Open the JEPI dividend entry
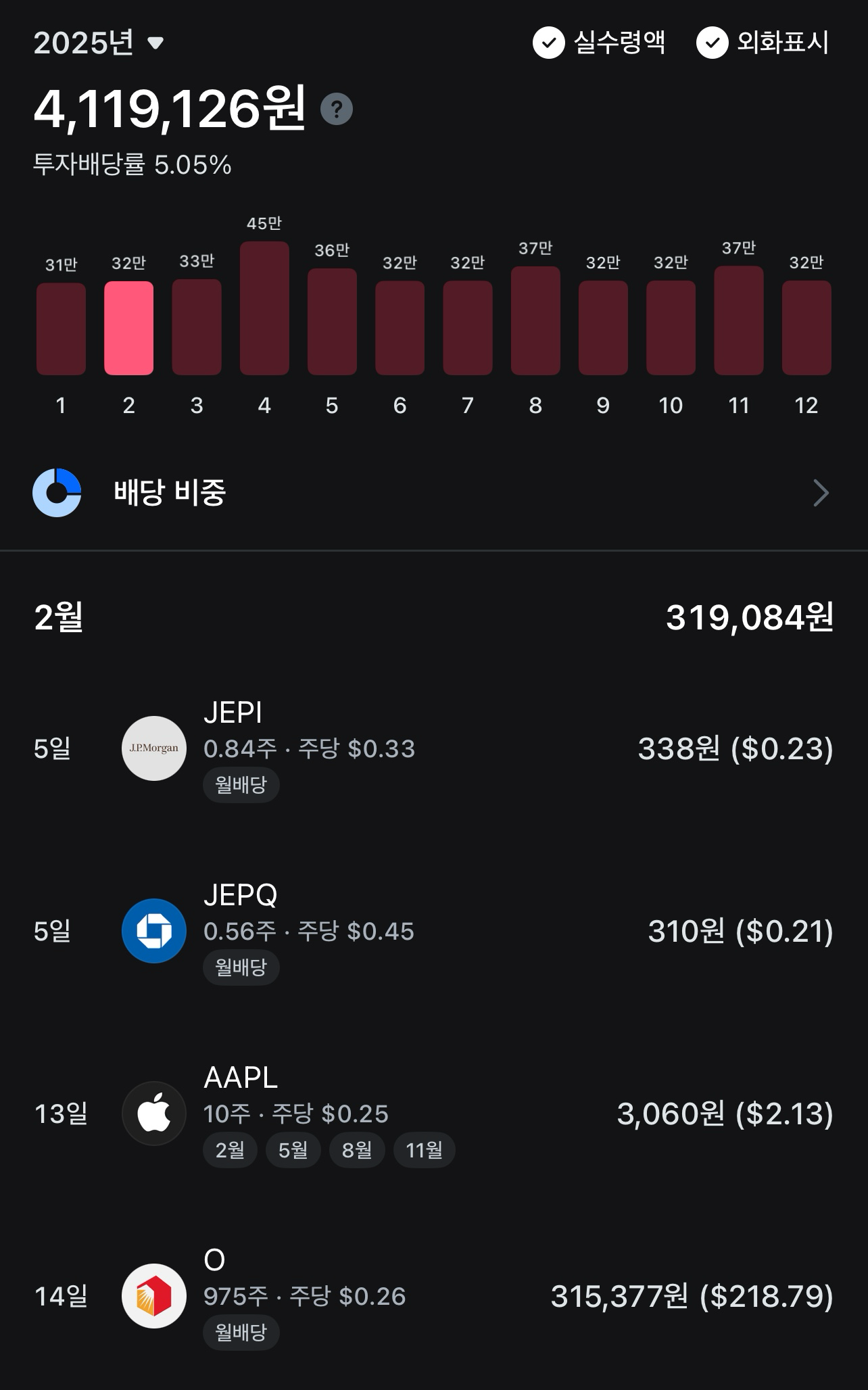This screenshot has width=868, height=1390. pos(434,748)
